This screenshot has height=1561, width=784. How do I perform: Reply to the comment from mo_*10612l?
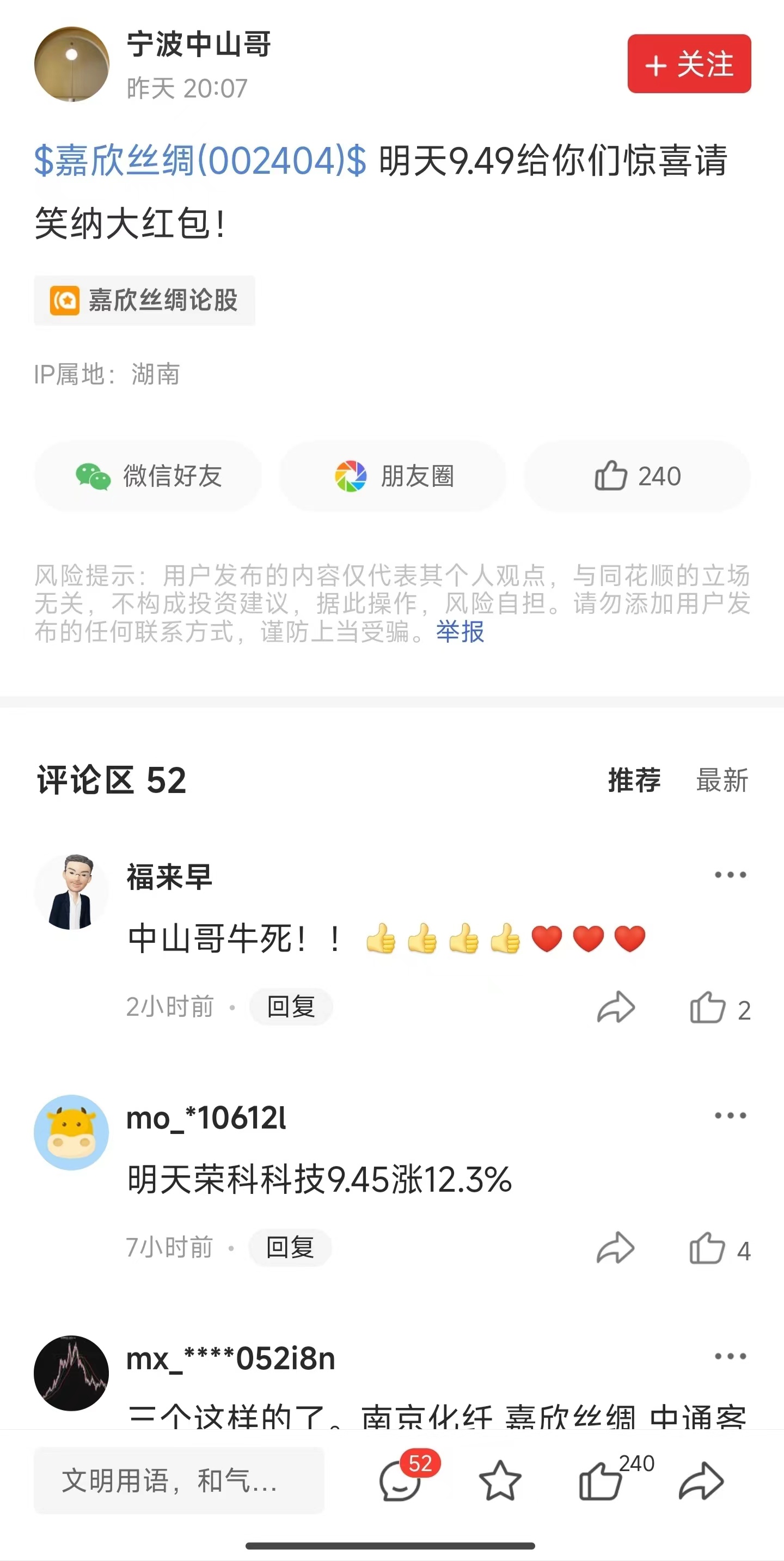tap(290, 1248)
